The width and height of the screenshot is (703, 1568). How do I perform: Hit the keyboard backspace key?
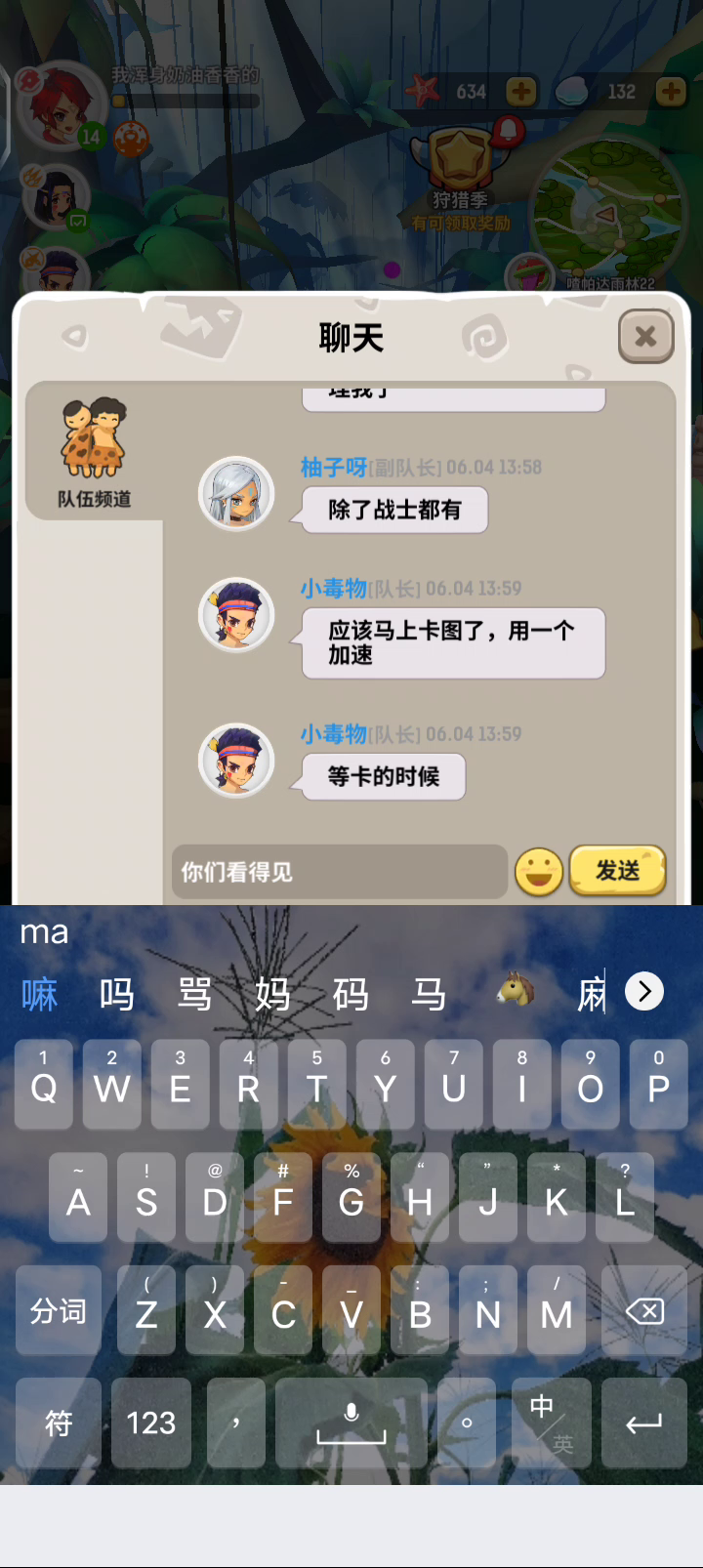[x=644, y=1311]
